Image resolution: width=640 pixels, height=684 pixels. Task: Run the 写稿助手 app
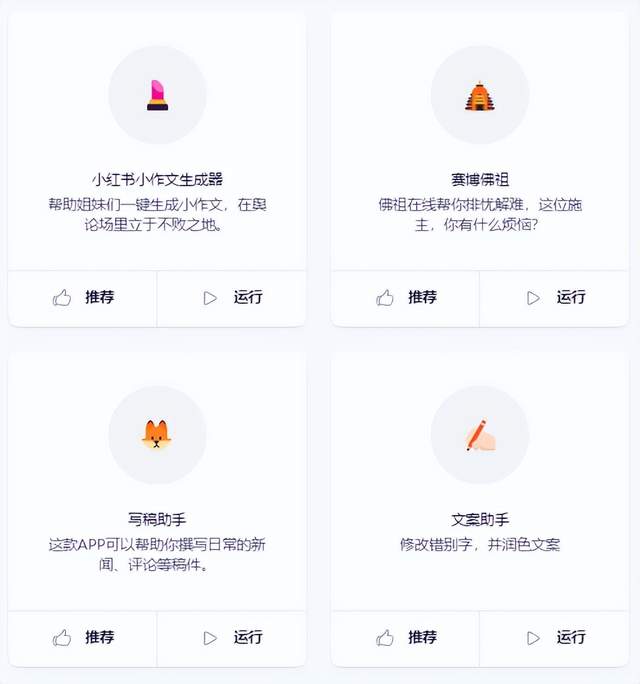point(232,637)
